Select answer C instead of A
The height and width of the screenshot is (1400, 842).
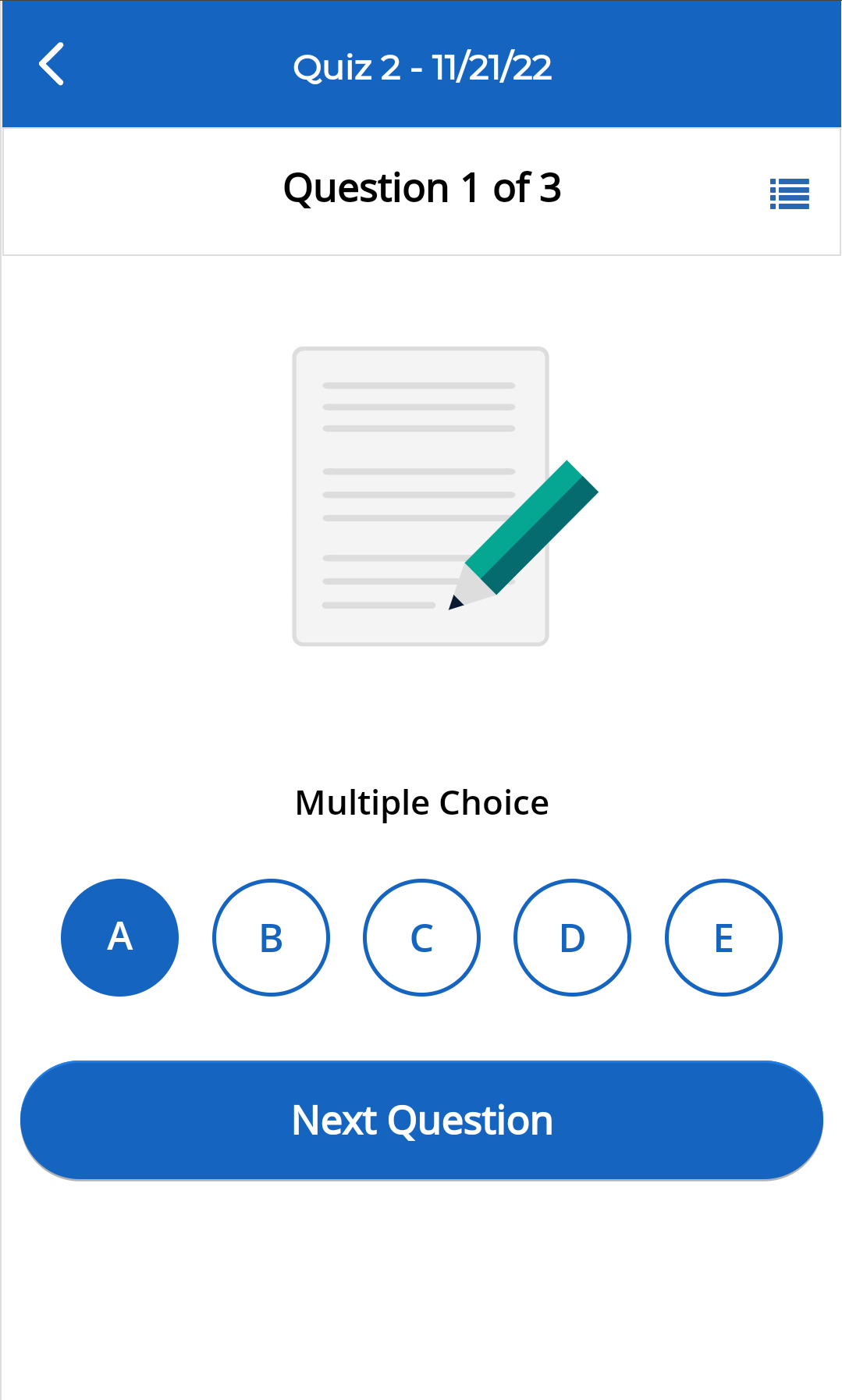coord(421,937)
